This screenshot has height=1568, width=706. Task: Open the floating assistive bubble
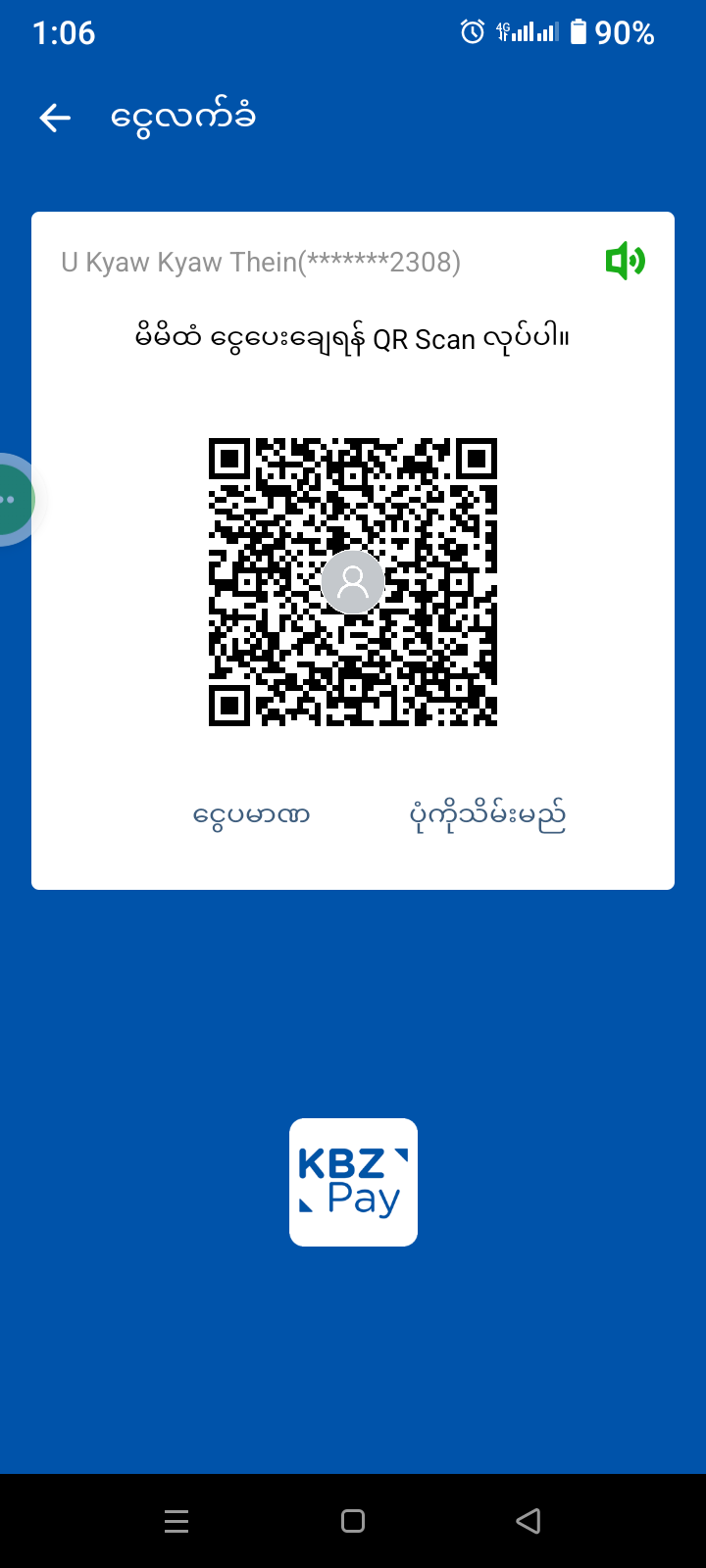pyautogui.click(x=12, y=500)
